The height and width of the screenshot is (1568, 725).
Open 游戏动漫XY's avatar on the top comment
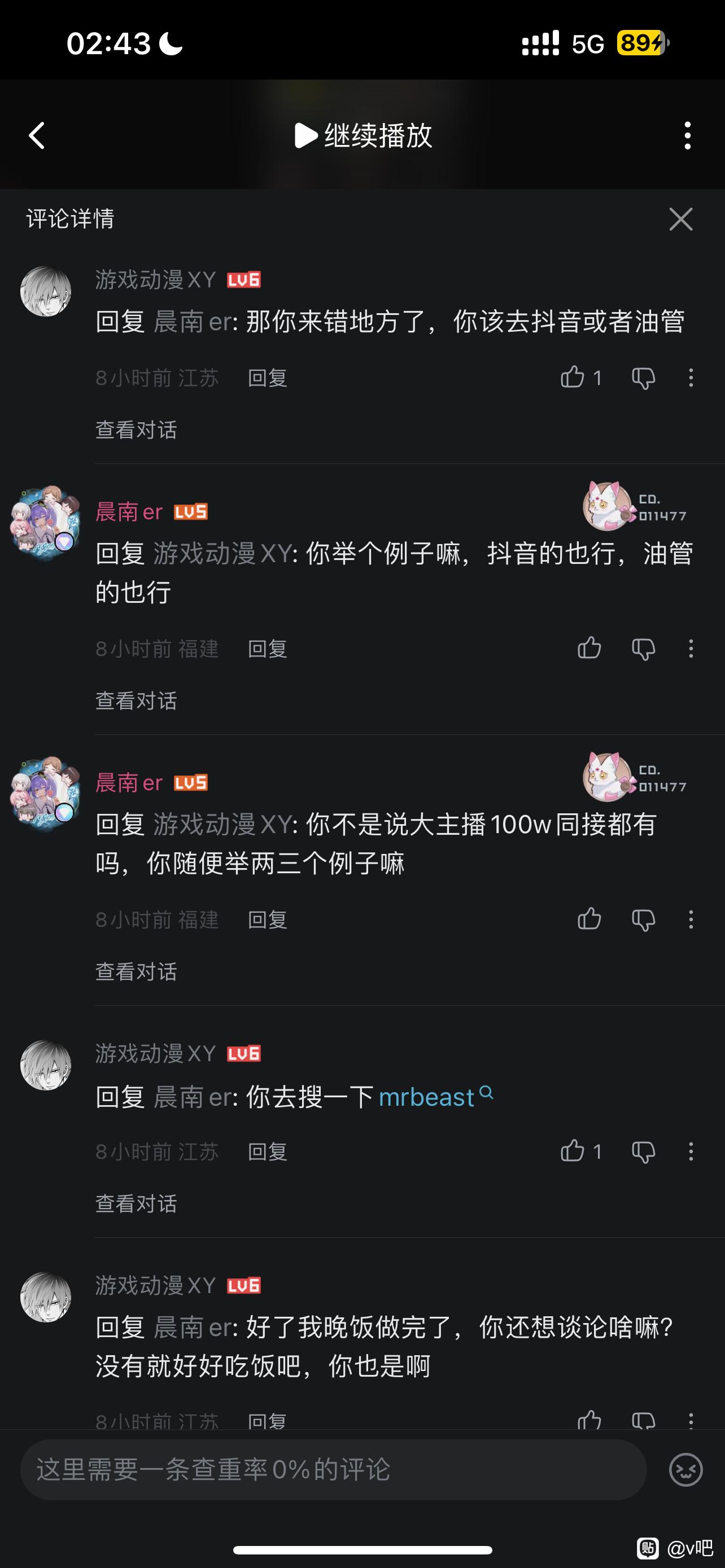[x=46, y=291]
